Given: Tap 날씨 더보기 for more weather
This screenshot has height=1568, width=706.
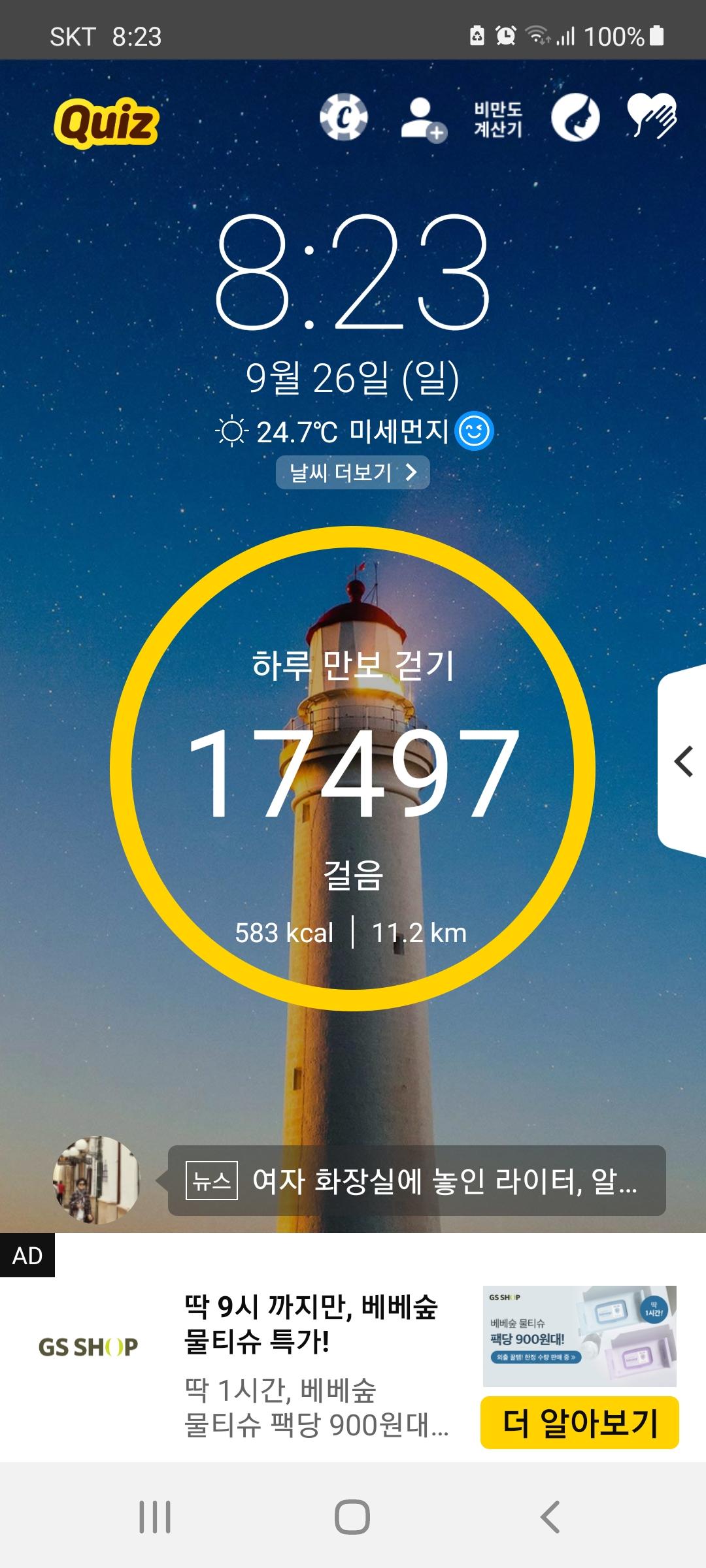Looking at the screenshot, I should [x=353, y=472].
